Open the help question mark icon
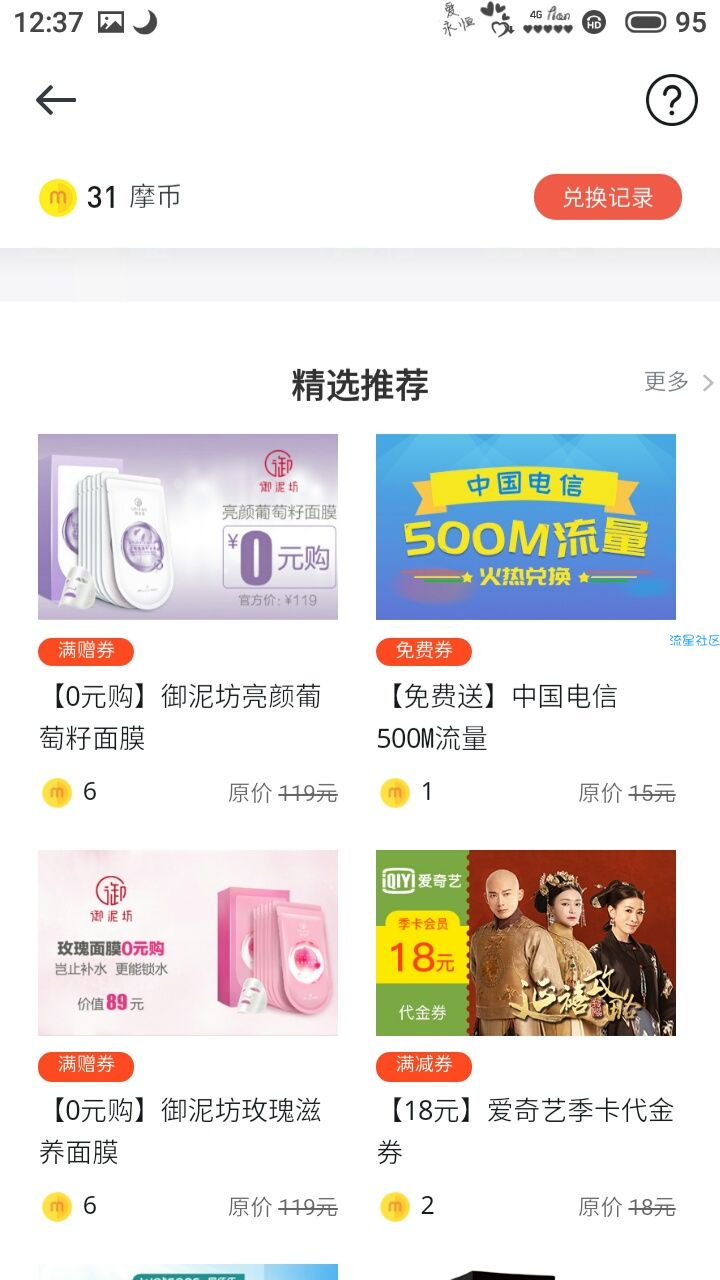This screenshot has height=1280, width=720. coord(671,100)
